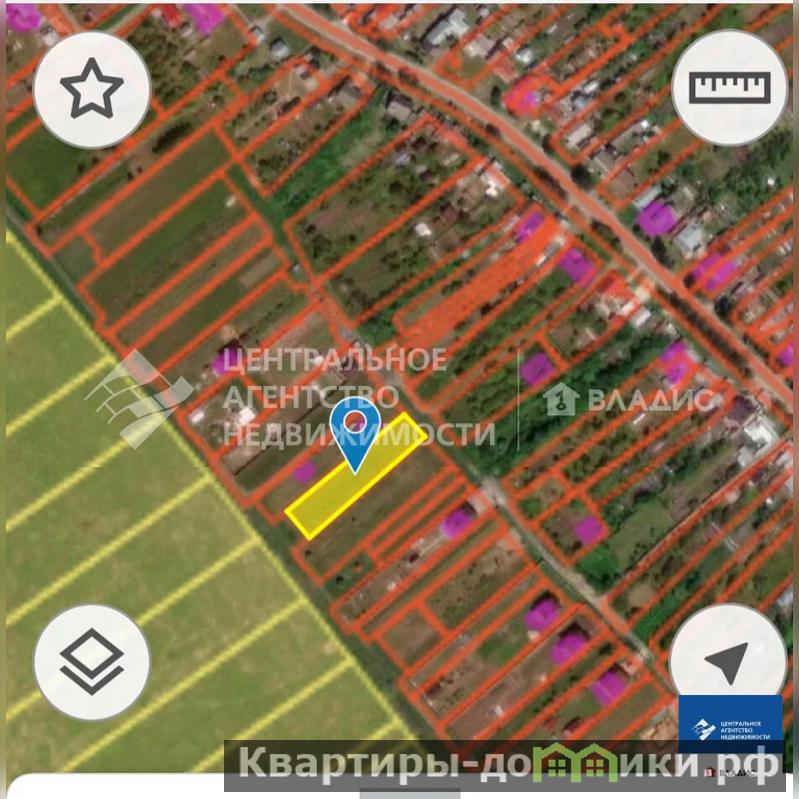The height and width of the screenshot is (799, 799).
Task: Open the map layers selector
Action: 91,662
